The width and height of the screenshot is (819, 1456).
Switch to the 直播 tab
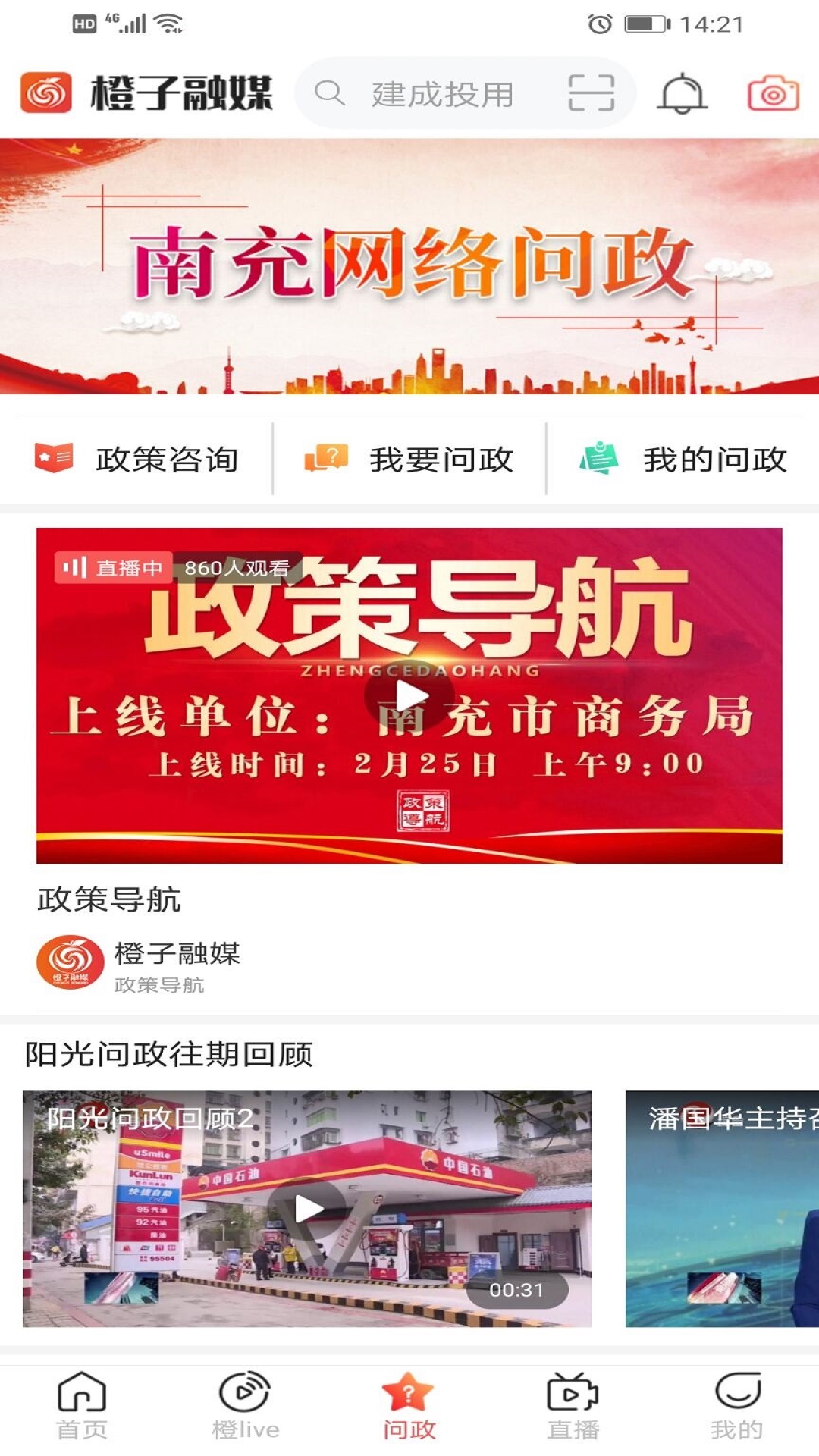573,1406
